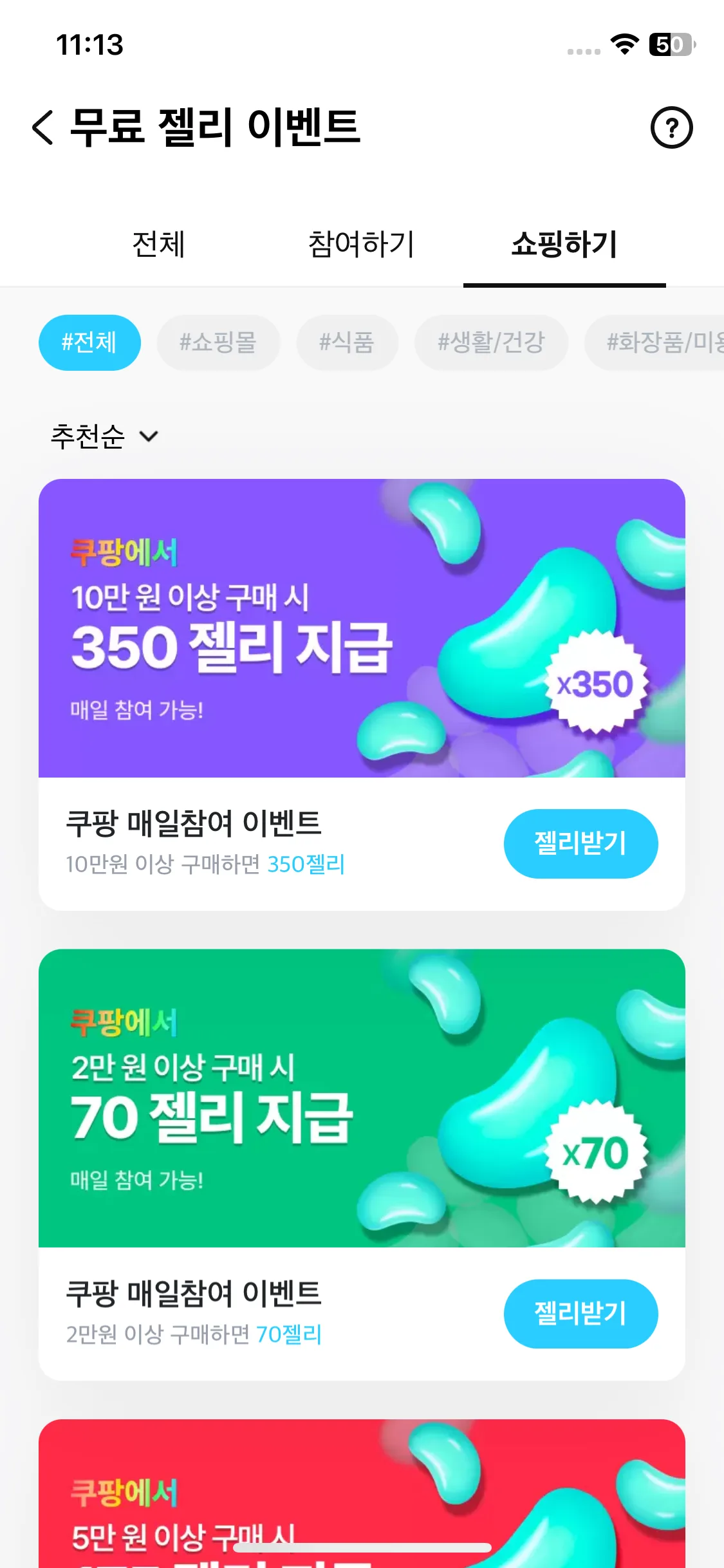This screenshot has width=724, height=1568.
Task: Tap 젤리받기 for the 350젤리 event
Action: tap(580, 843)
